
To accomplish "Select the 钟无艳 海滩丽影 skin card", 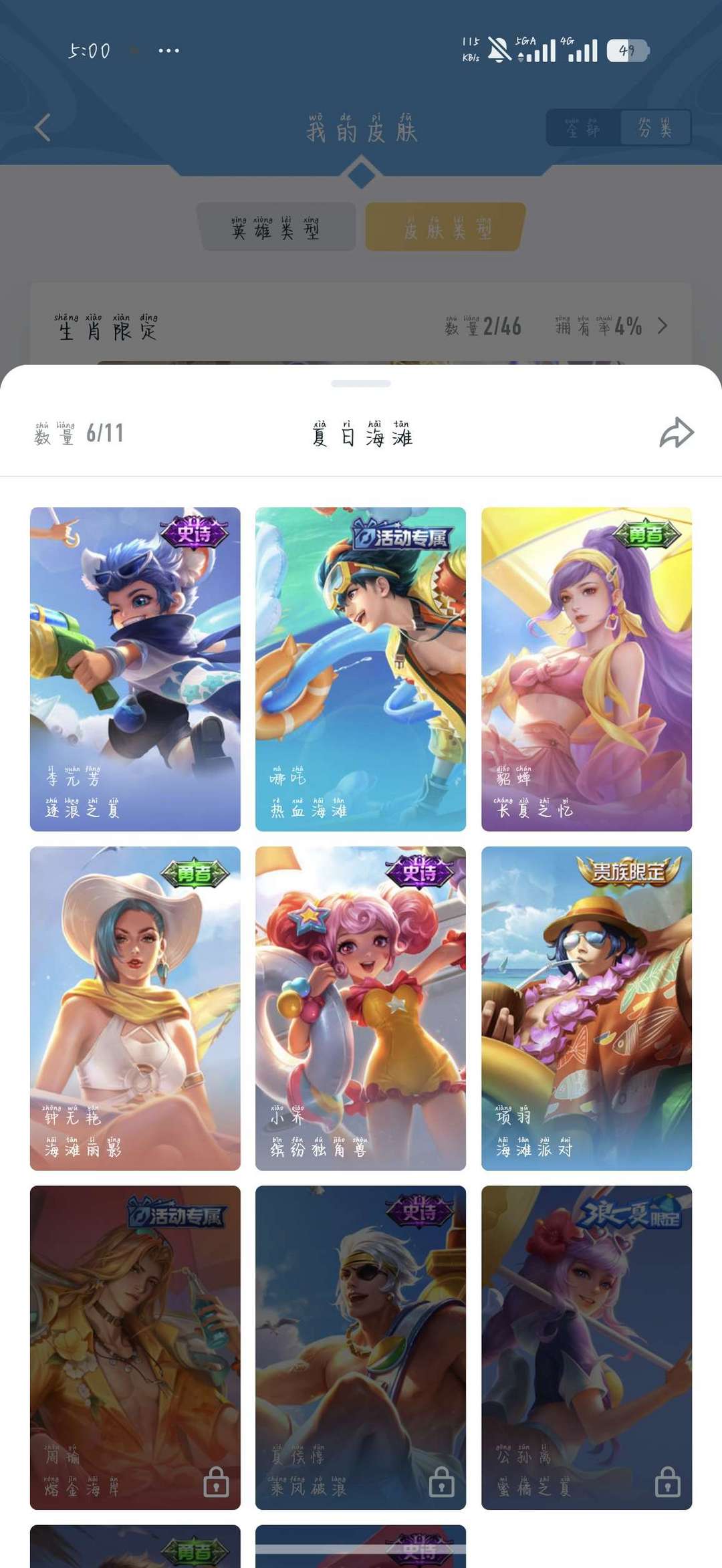I will click(135, 1008).
